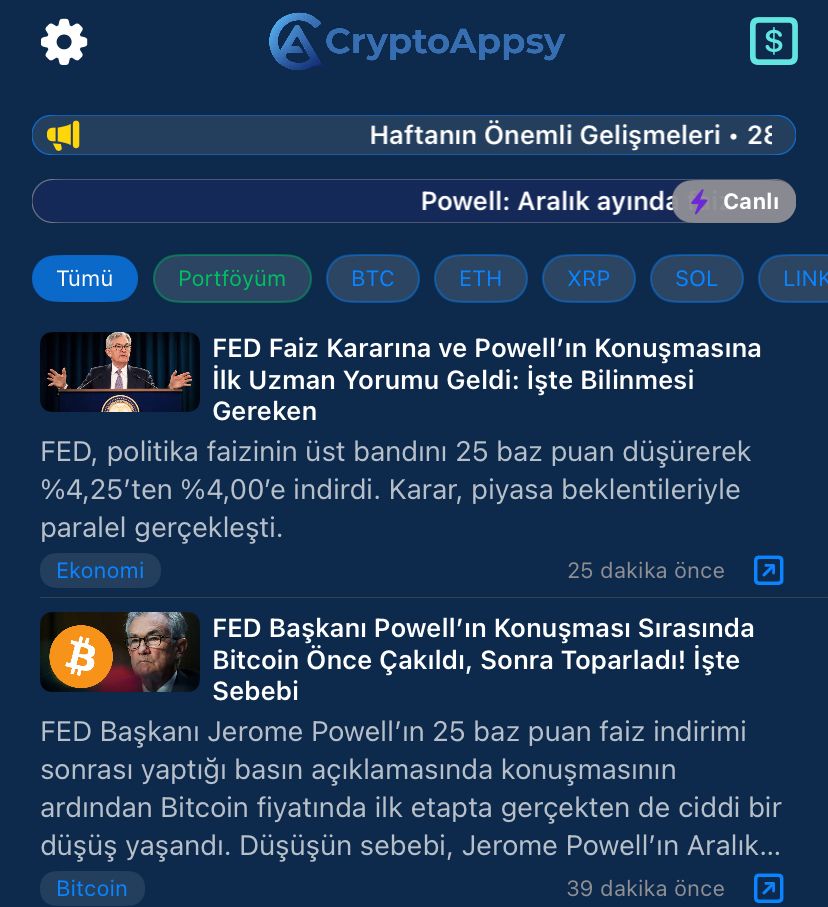Open the dollar sign icon
This screenshot has width=828, height=907.
pyautogui.click(x=773, y=42)
